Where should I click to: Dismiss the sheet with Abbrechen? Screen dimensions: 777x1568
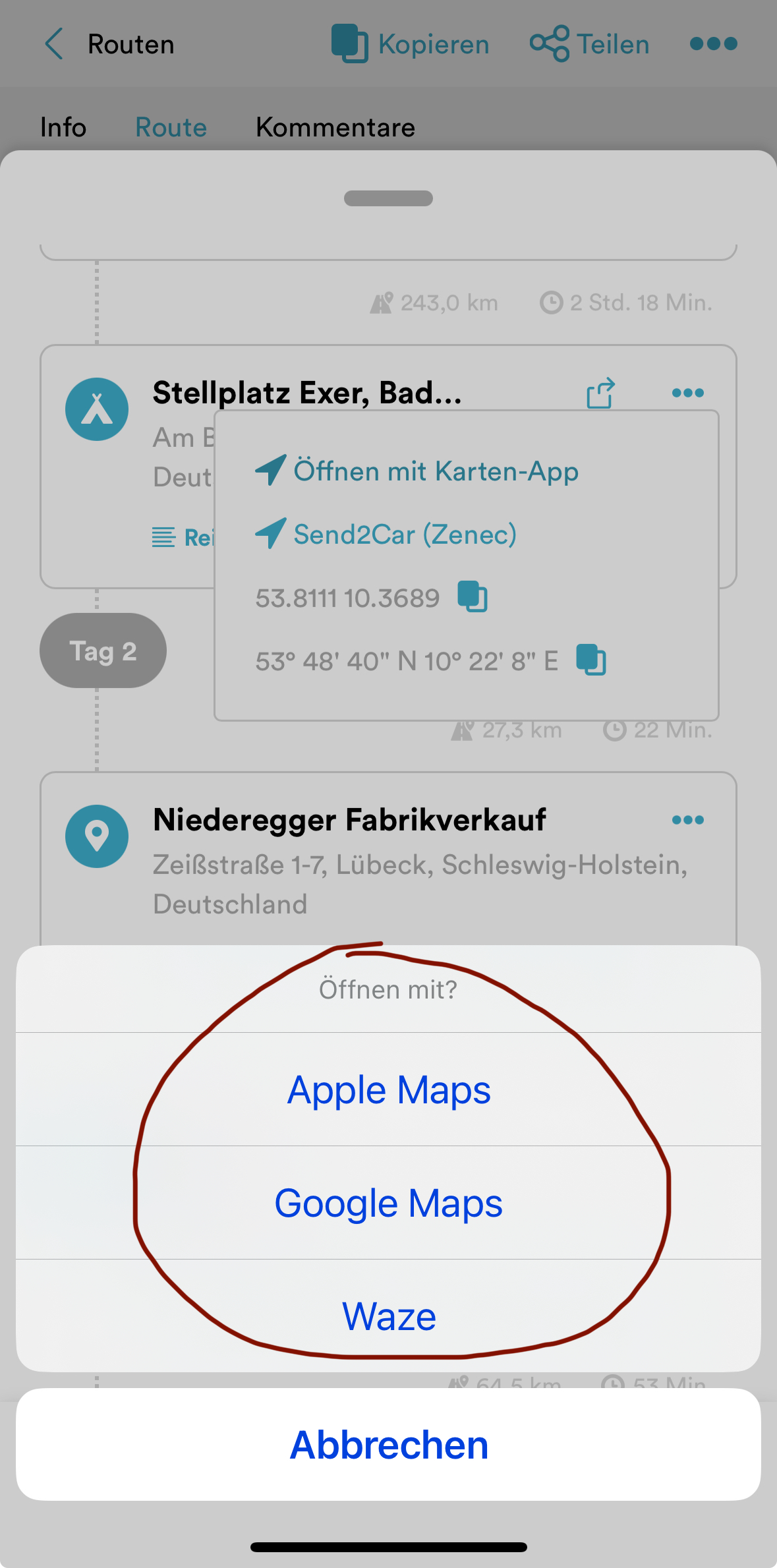(x=388, y=1445)
